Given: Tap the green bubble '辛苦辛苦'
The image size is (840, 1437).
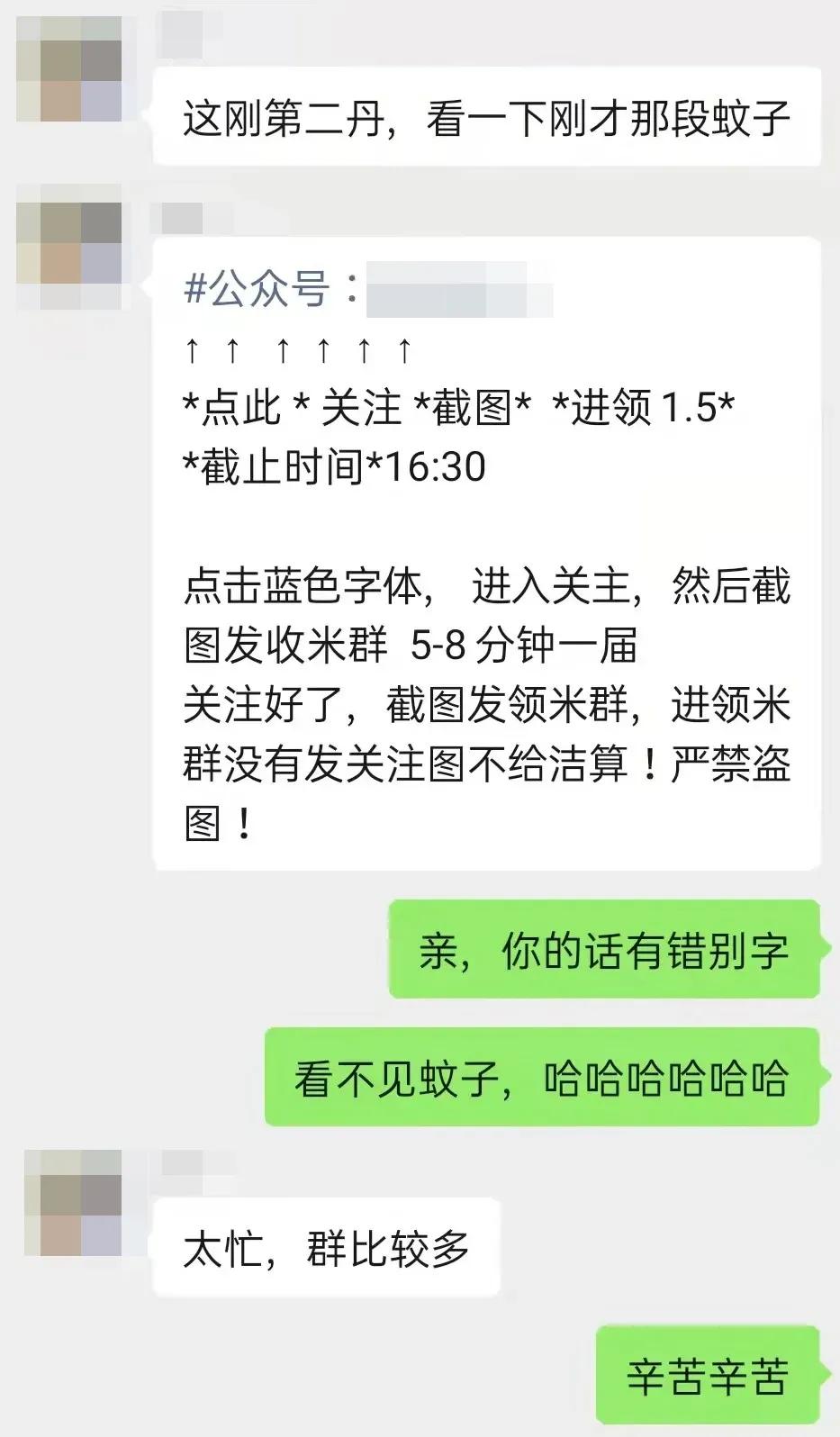Looking at the screenshot, I should point(707,1373).
